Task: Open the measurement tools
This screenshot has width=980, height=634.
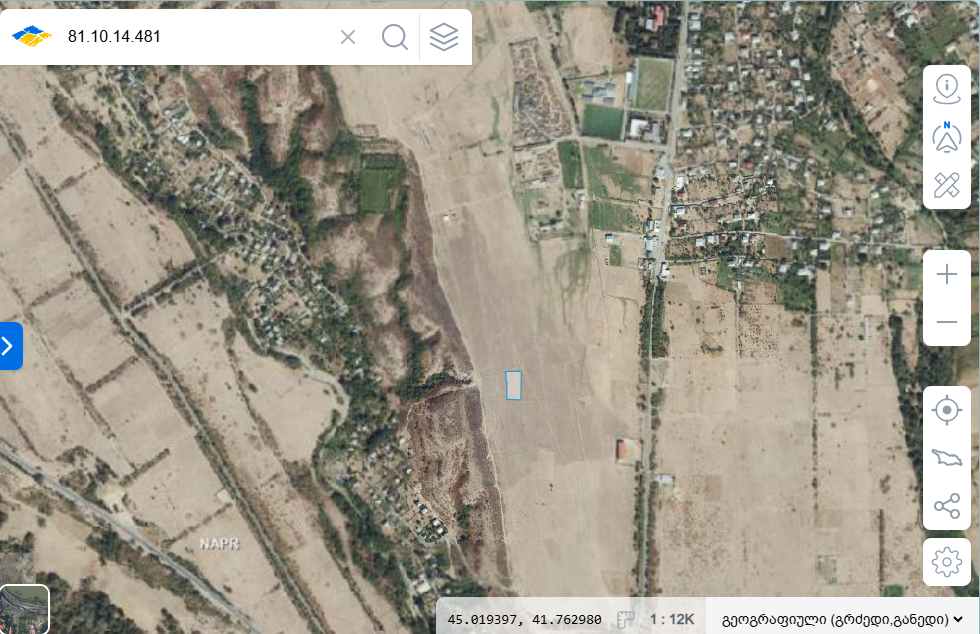Action: (x=946, y=185)
